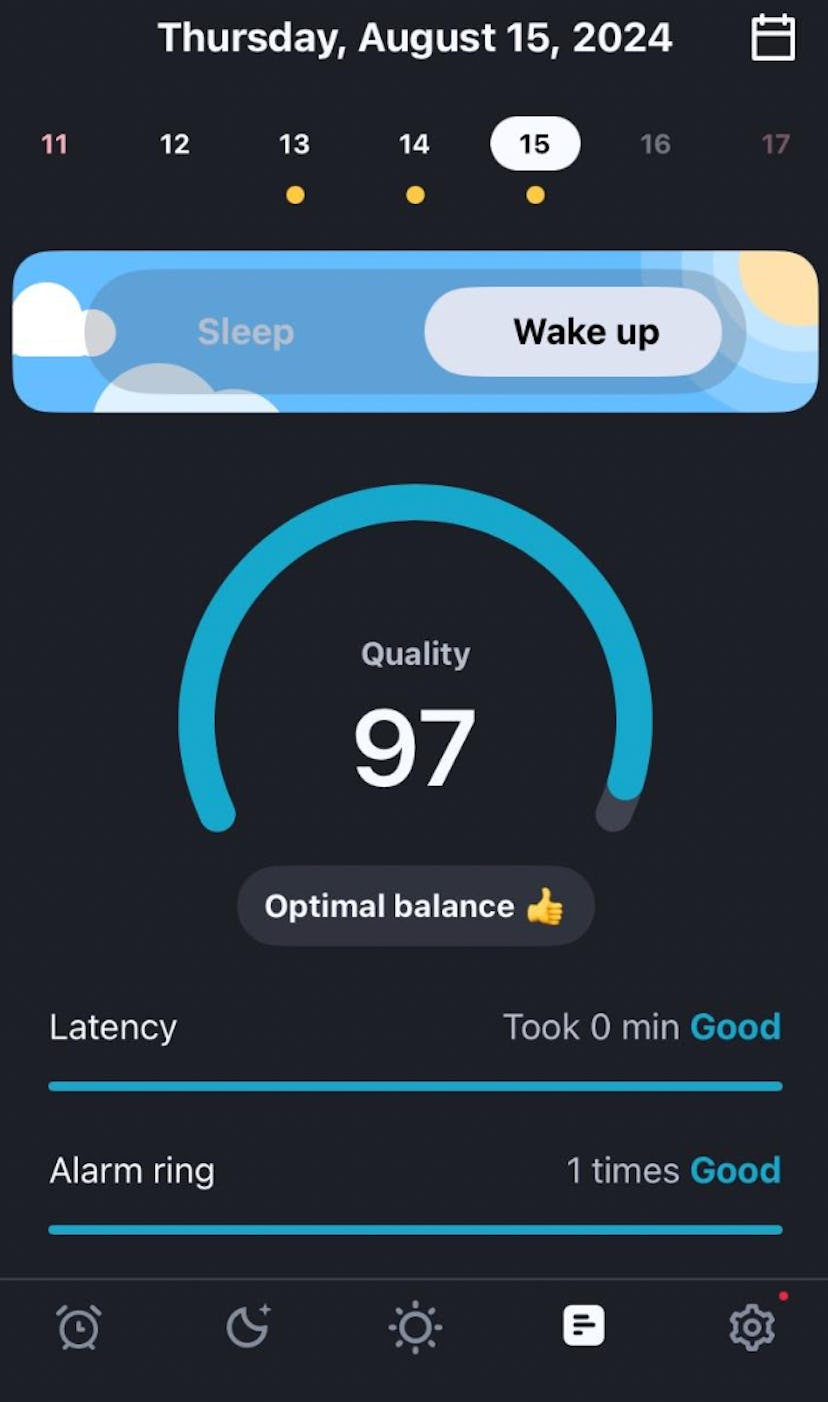View the report for day 14
This screenshot has height=1402, width=828.
414,145
